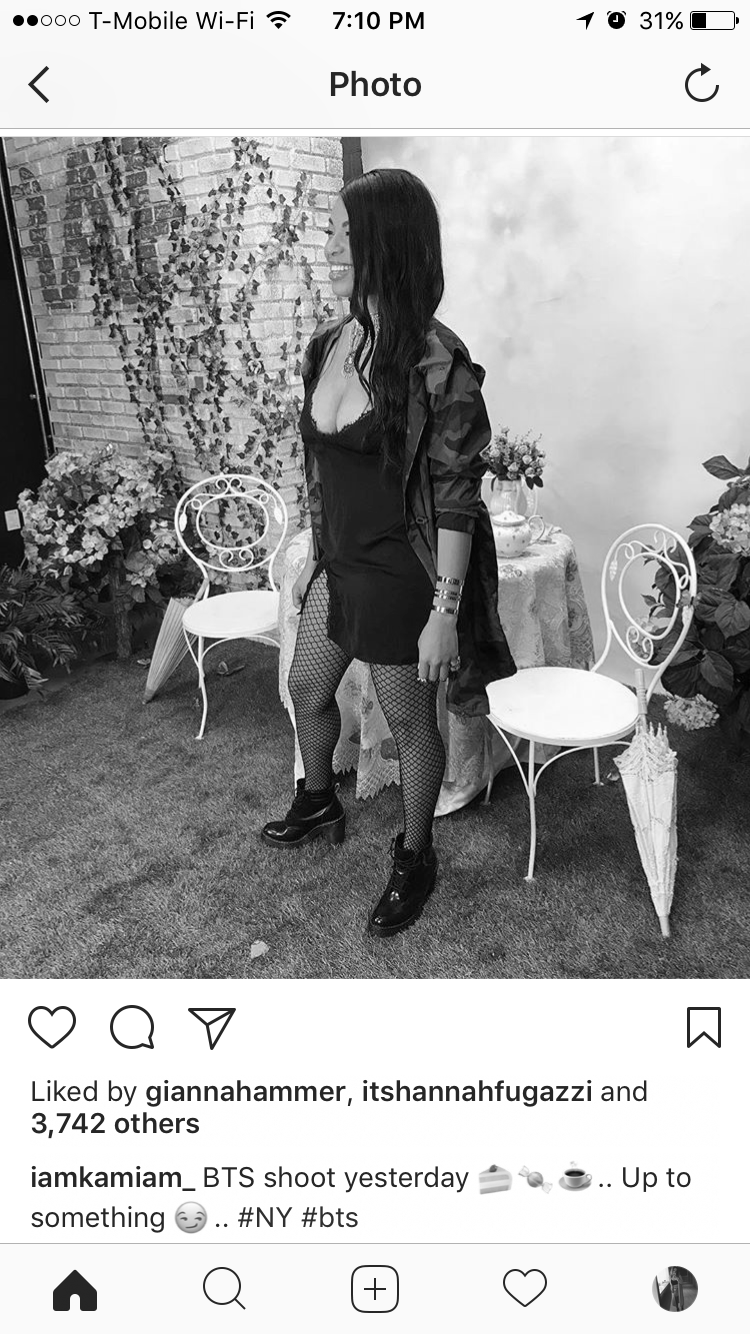
Task: Open comments on this post
Action: point(132,1027)
